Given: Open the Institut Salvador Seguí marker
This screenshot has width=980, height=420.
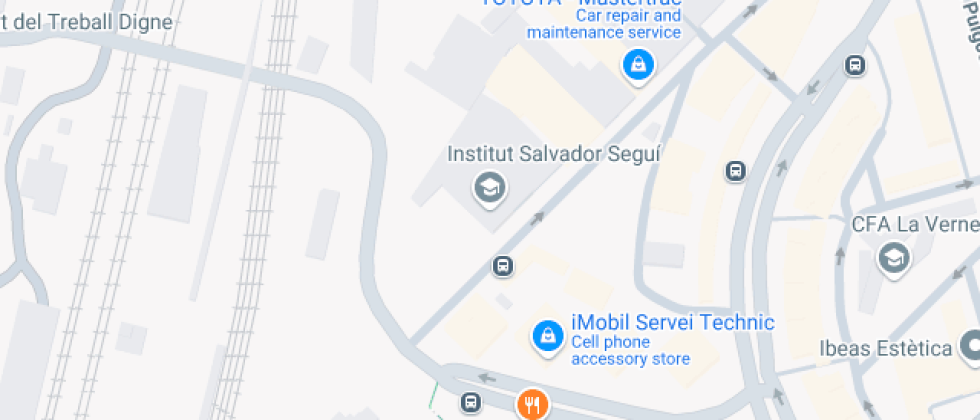Looking at the screenshot, I should click(489, 187).
